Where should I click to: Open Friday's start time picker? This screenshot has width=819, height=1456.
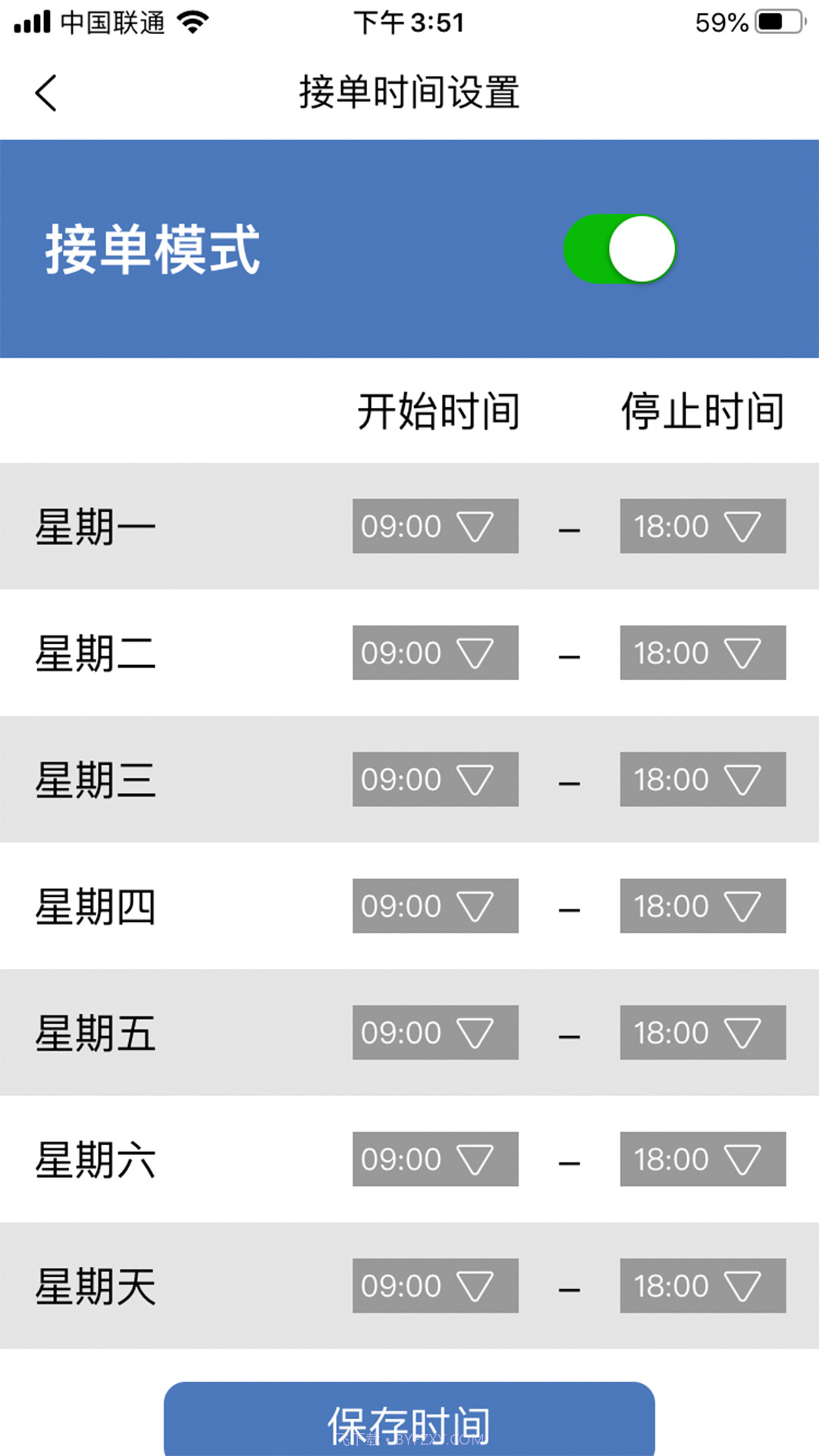(435, 1032)
